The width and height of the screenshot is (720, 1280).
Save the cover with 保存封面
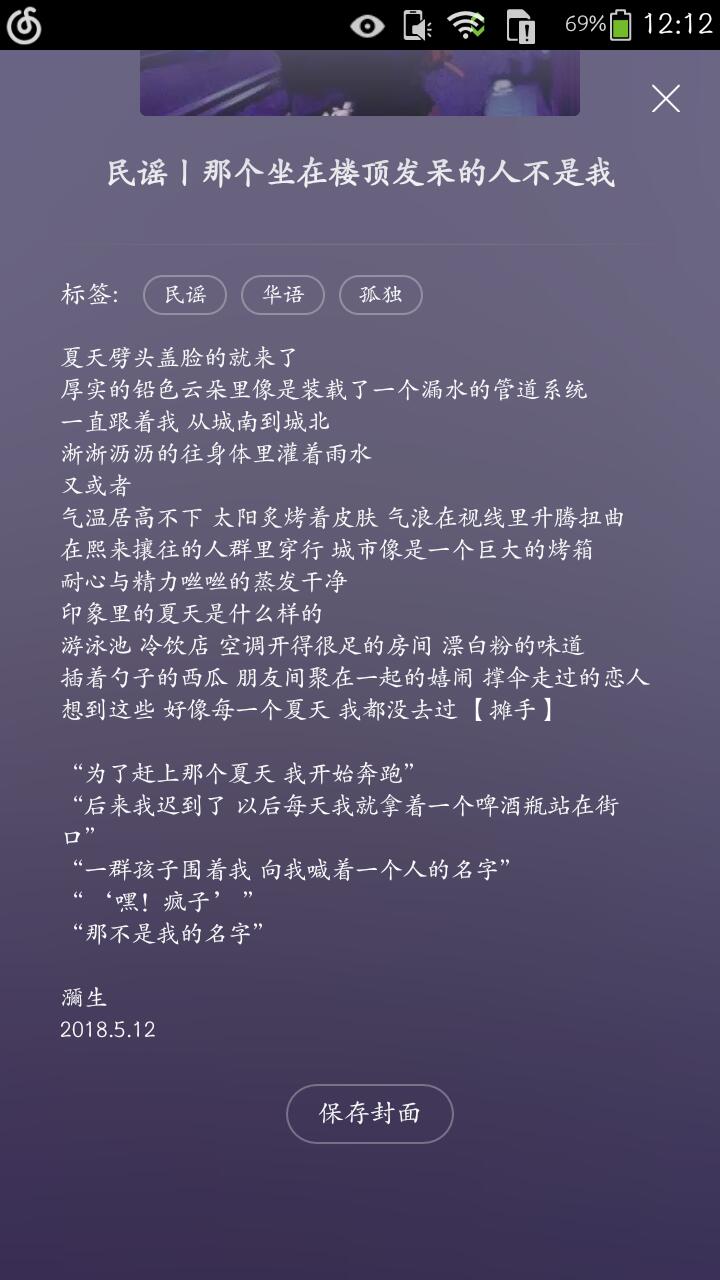point(370,1113)
